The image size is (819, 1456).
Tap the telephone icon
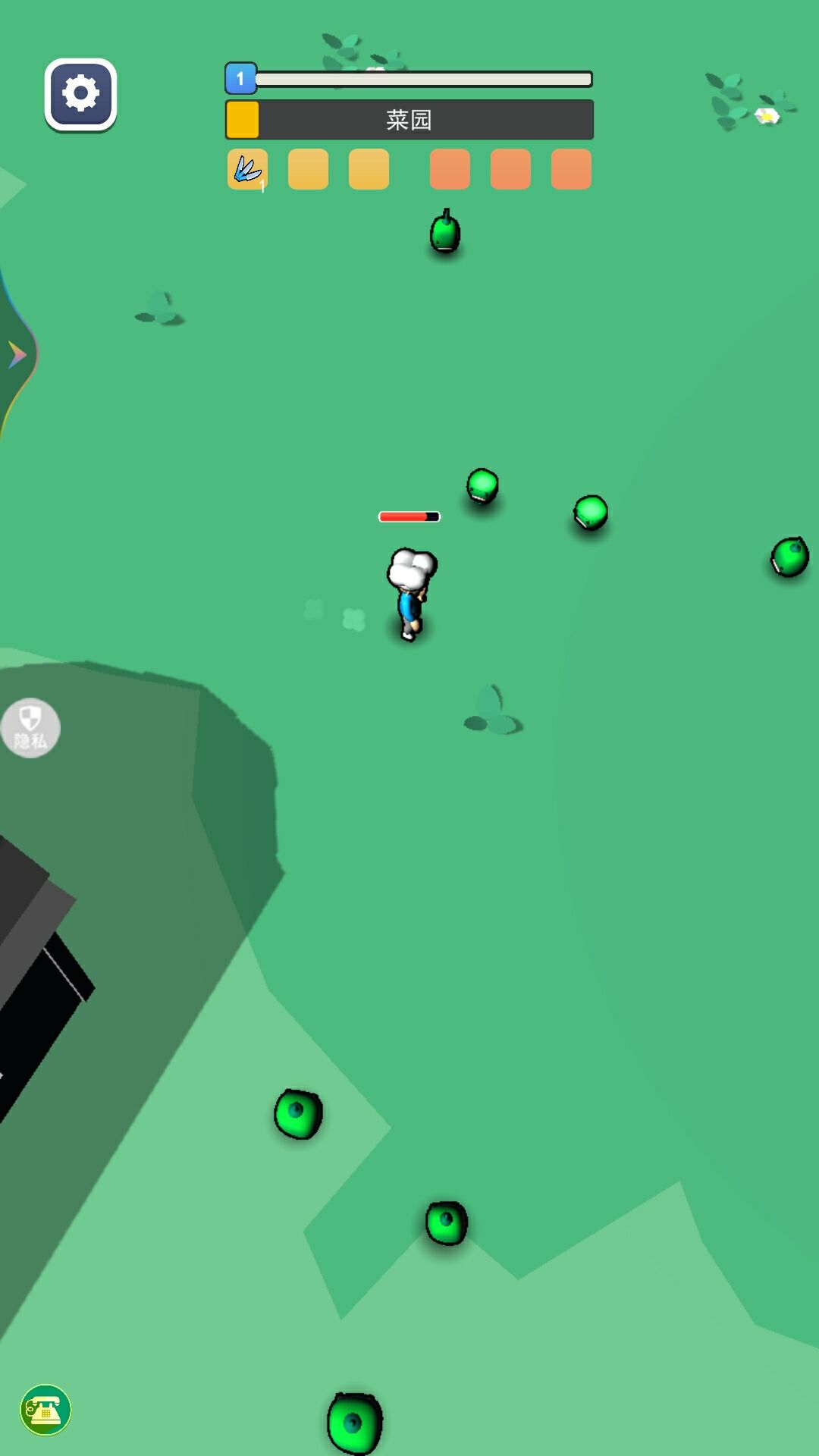pos(45,1410)
